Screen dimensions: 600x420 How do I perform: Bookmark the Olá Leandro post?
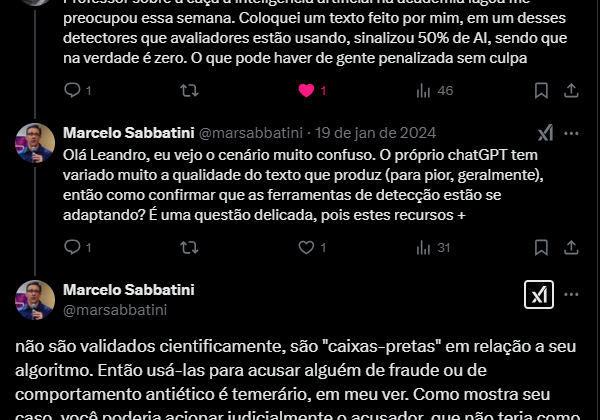click(x=541, y=247)
